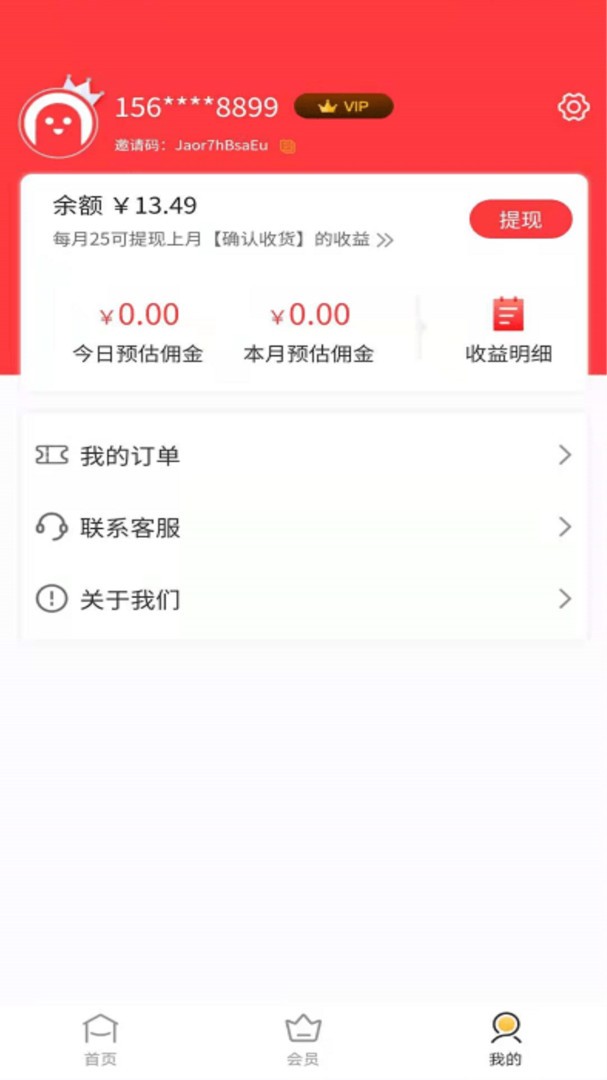Tap the profile avatar

58,123
